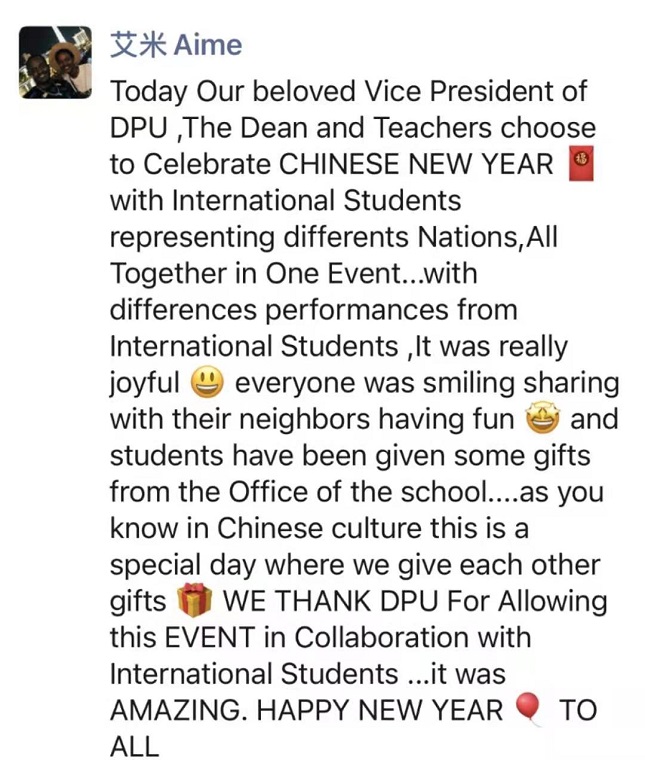The image size is (645, 760).
Task: Open 艾米 Aime's profile picture
Action: tap(55, 63)
